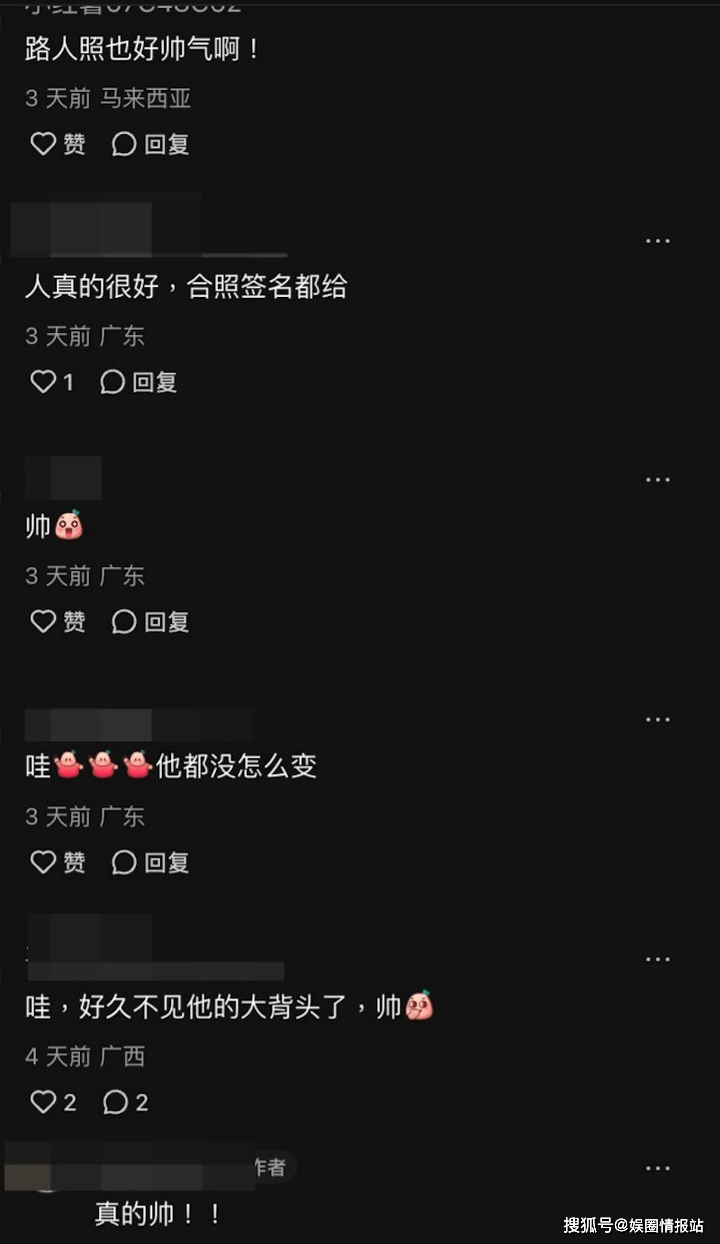Open more options for 大背头 comment

657,960
